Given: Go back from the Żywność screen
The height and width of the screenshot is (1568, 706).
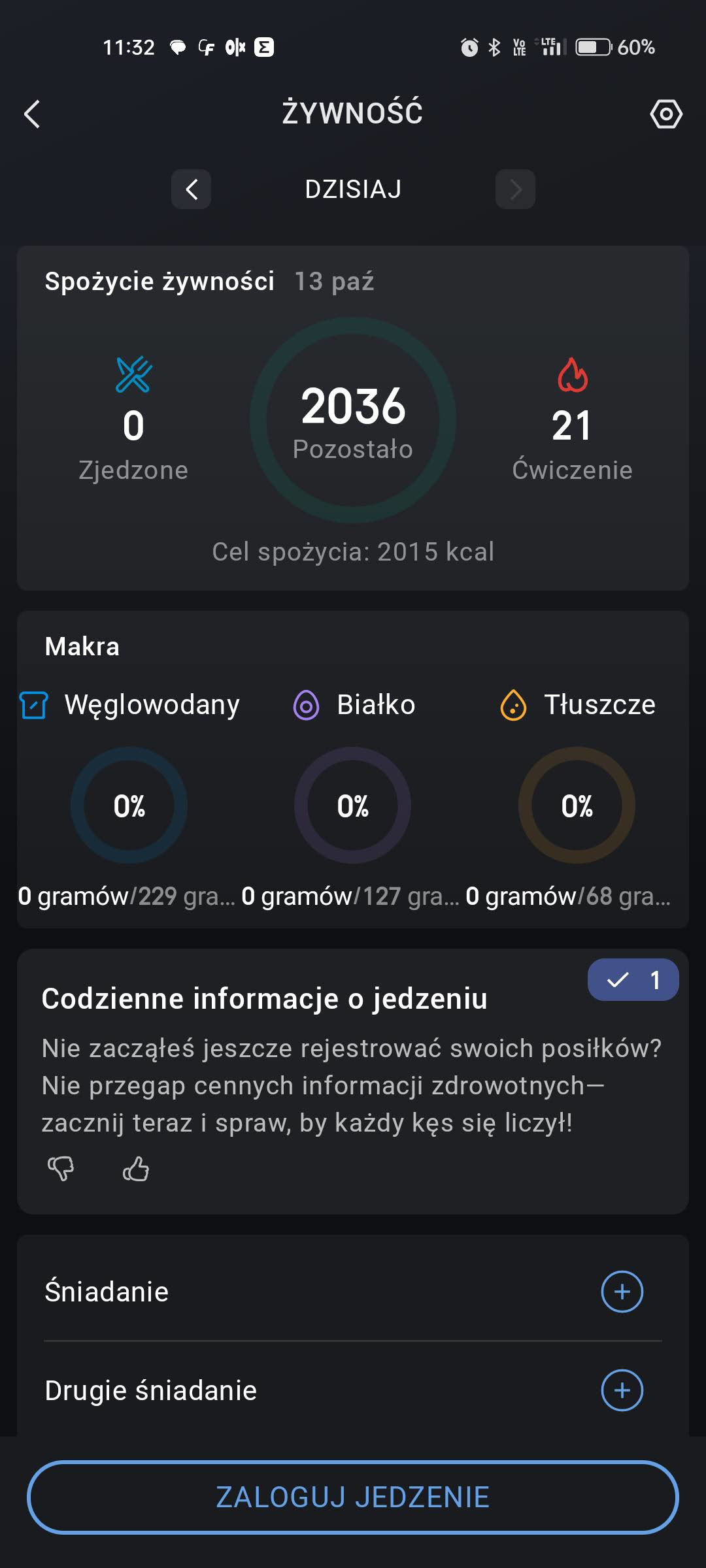Looking at the screenshot, I should (x=32, y=114).
